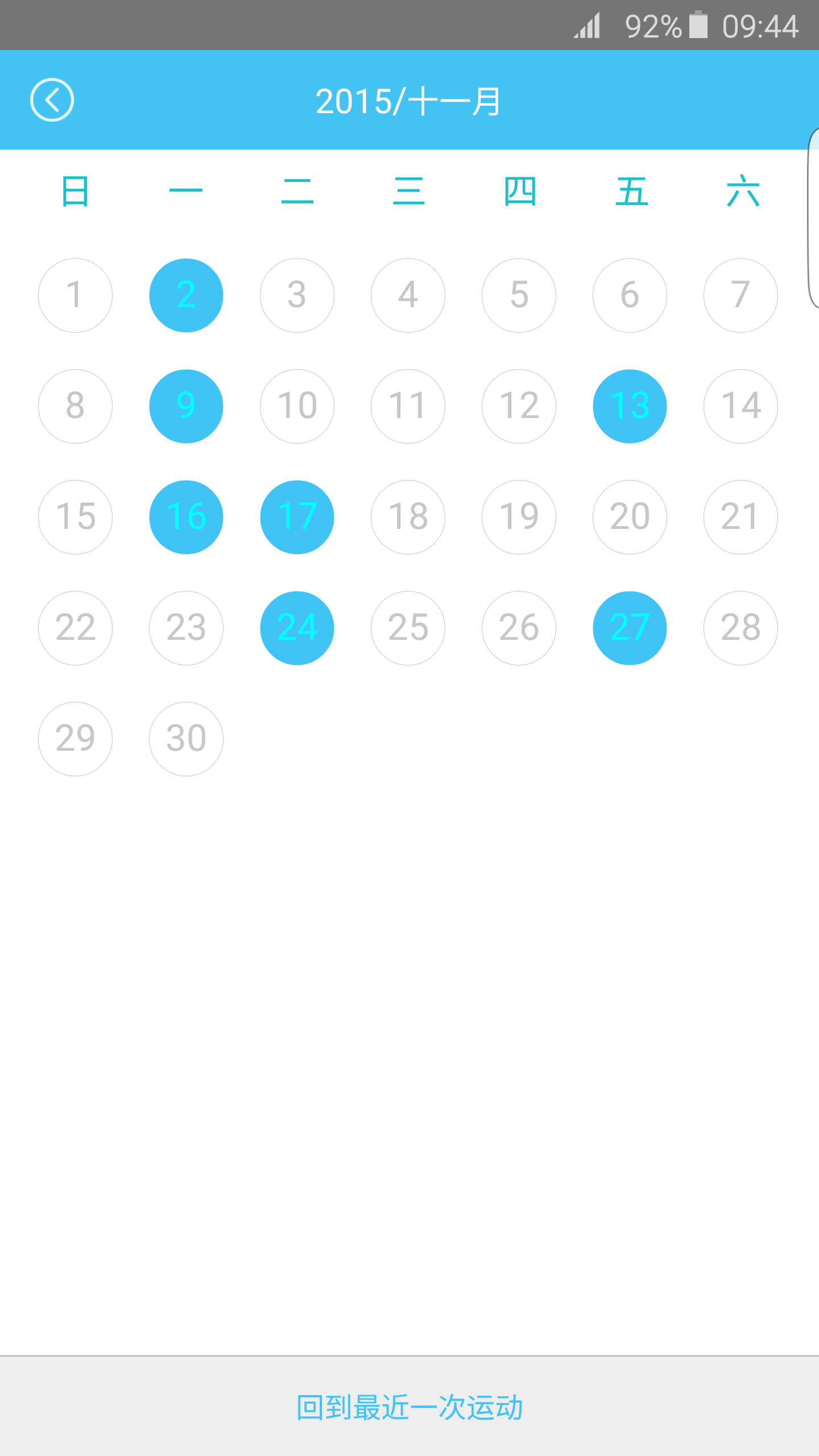Choose highlighted date 13
The height and width of the screenshot is (1456, 819).
click(x=630, y=406)
